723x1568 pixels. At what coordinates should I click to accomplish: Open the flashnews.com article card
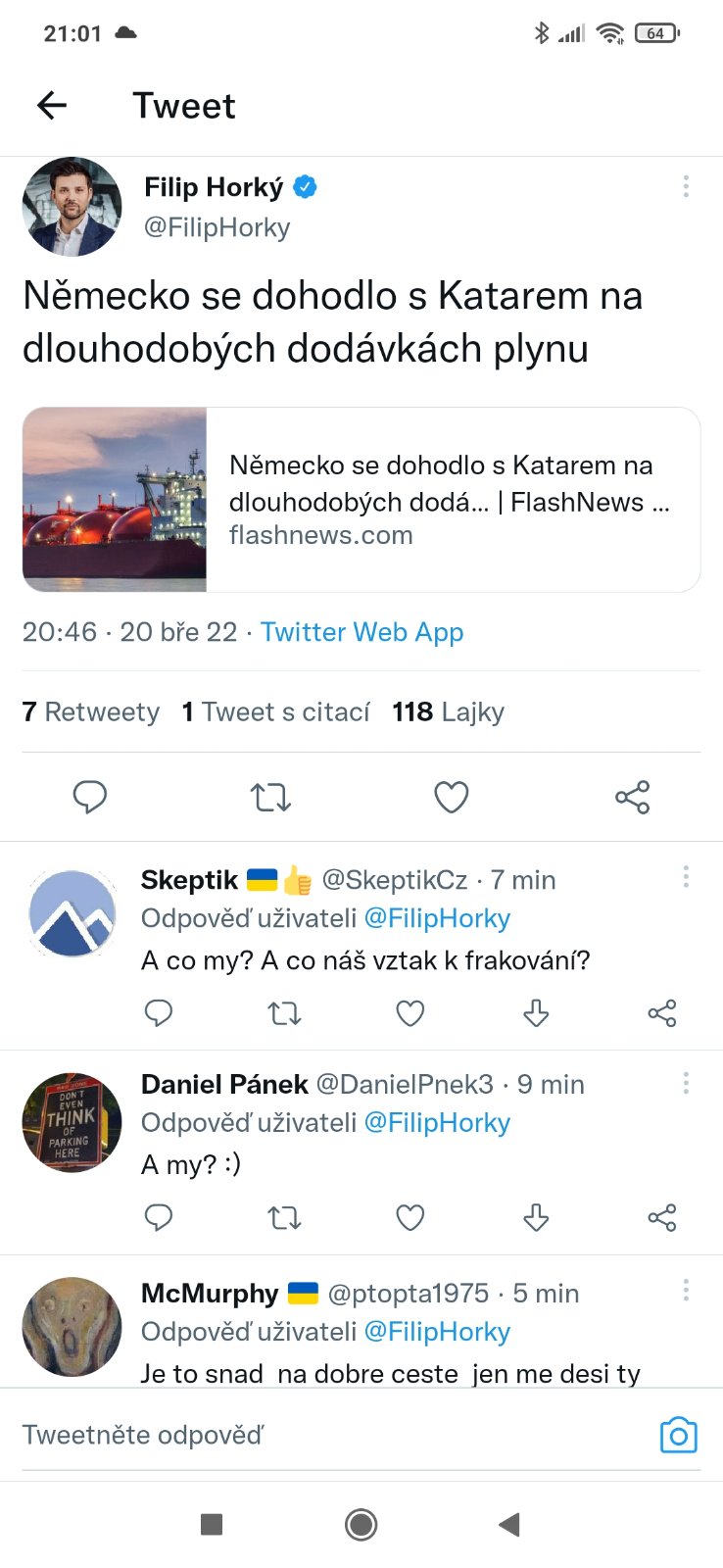[x=361, y=500]
